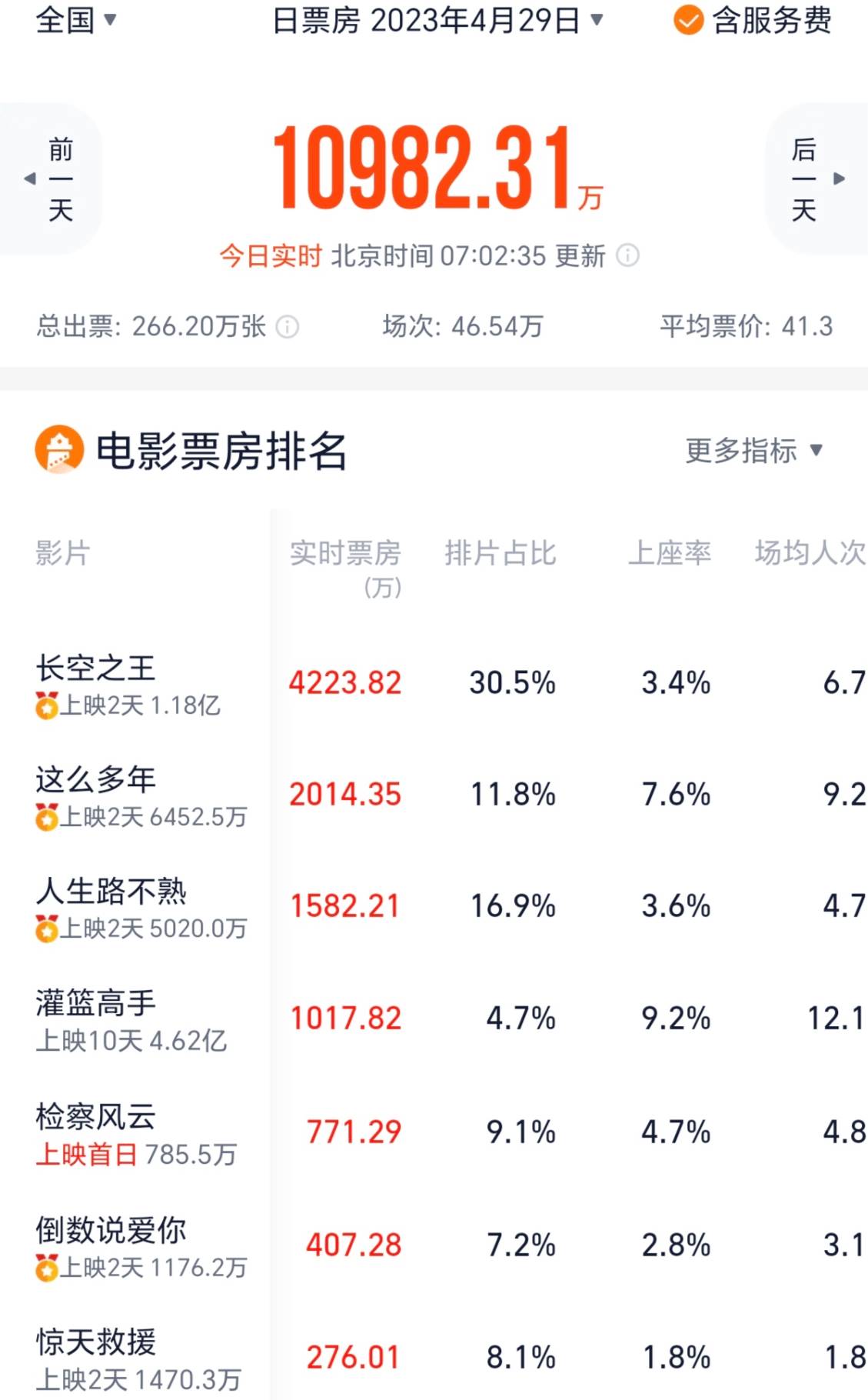Screen dimensions: 868x1400
Task: Open the movie row 人生路不熟
Action: tap(434, 908)
